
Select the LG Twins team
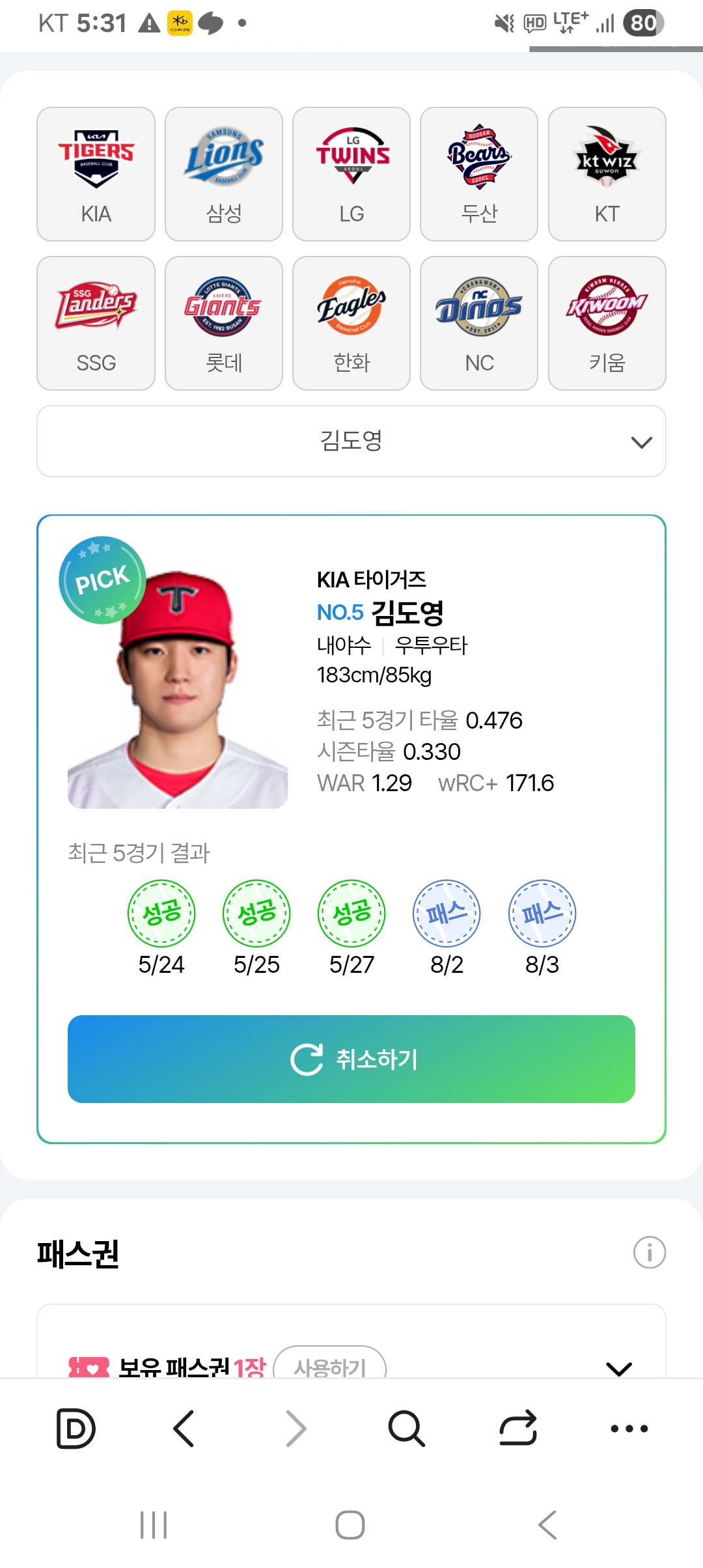pos(351,174)
